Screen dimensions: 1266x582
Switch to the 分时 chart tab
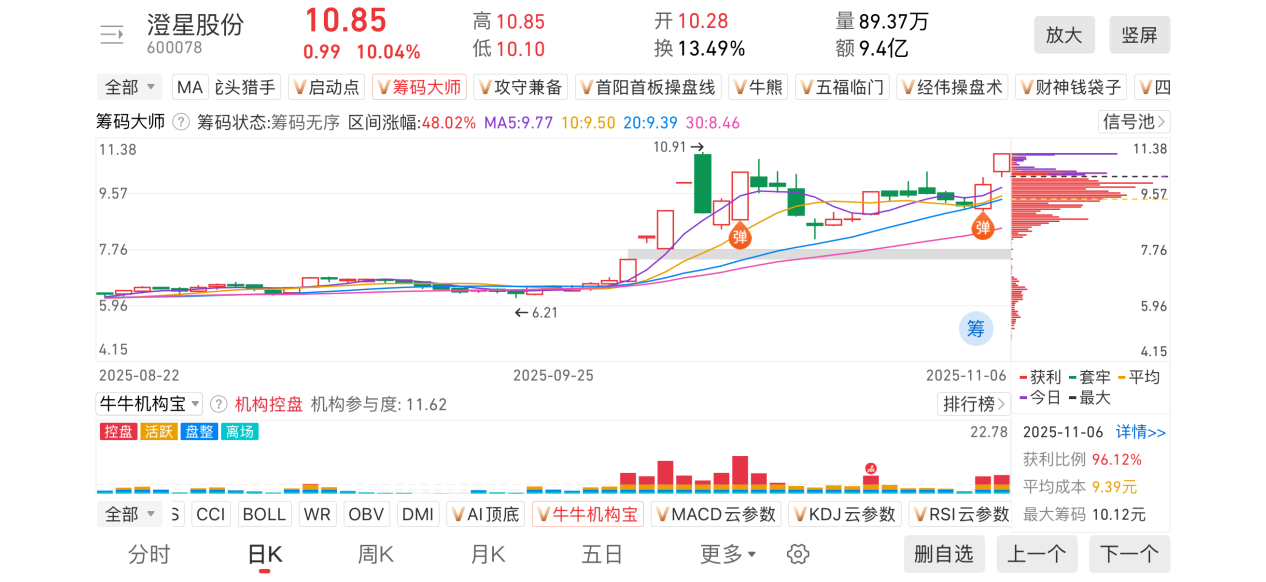click(x=149, y=554)
